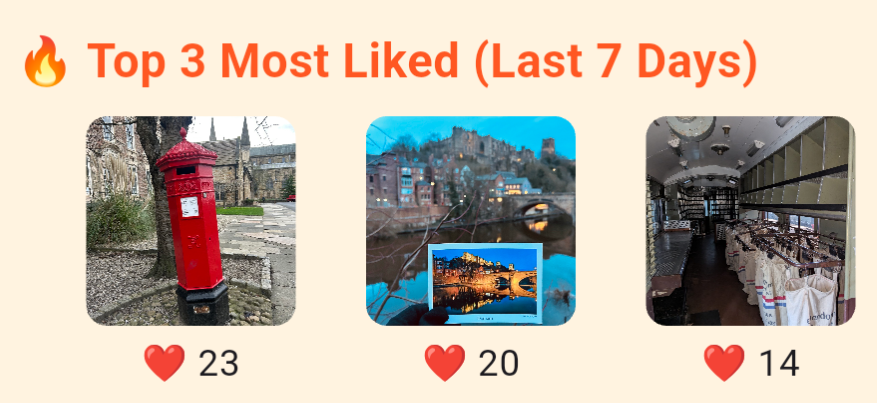This screenshot has height=403, width=877.
Task: Open the red postbox photo with 23 likes
Action: 191,221
